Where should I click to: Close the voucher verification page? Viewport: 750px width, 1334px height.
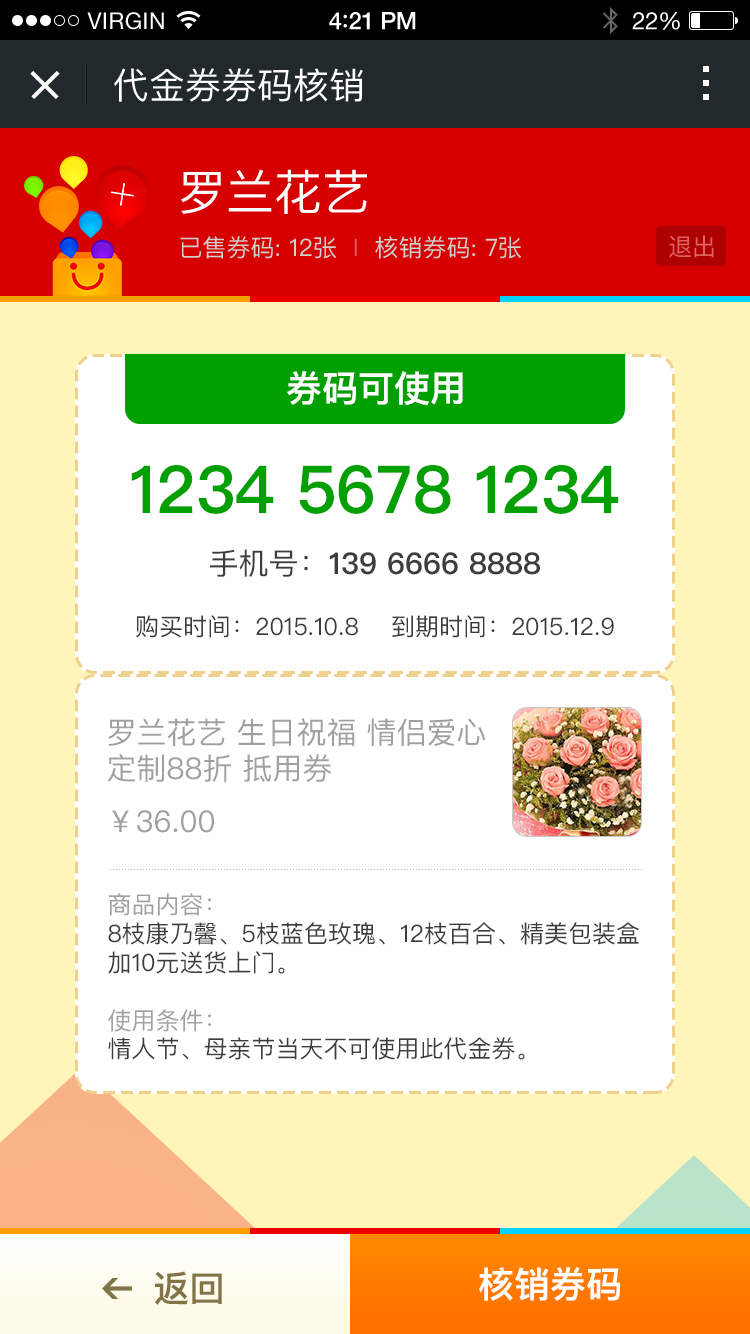45,85
